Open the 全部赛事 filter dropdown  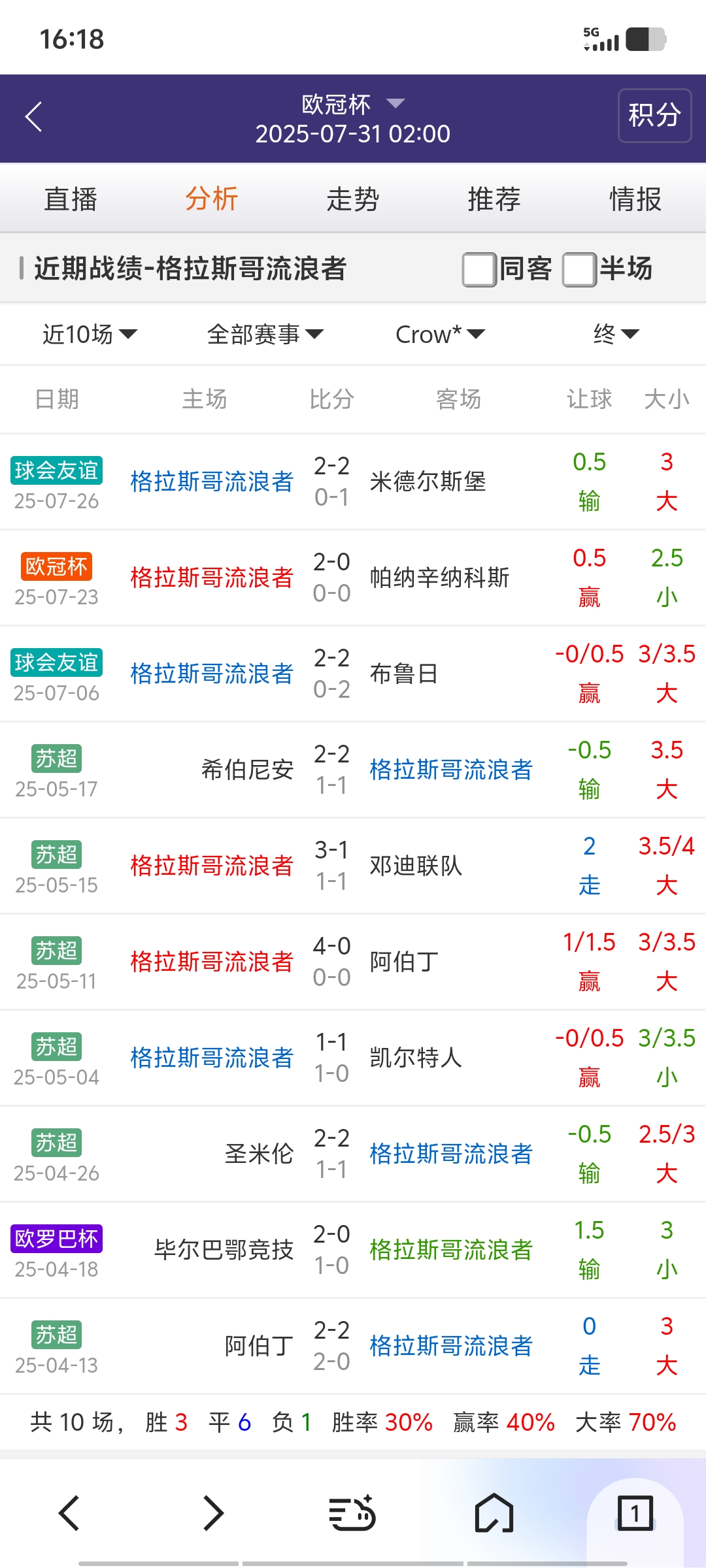pyautogui.click(x=265, y=335)
